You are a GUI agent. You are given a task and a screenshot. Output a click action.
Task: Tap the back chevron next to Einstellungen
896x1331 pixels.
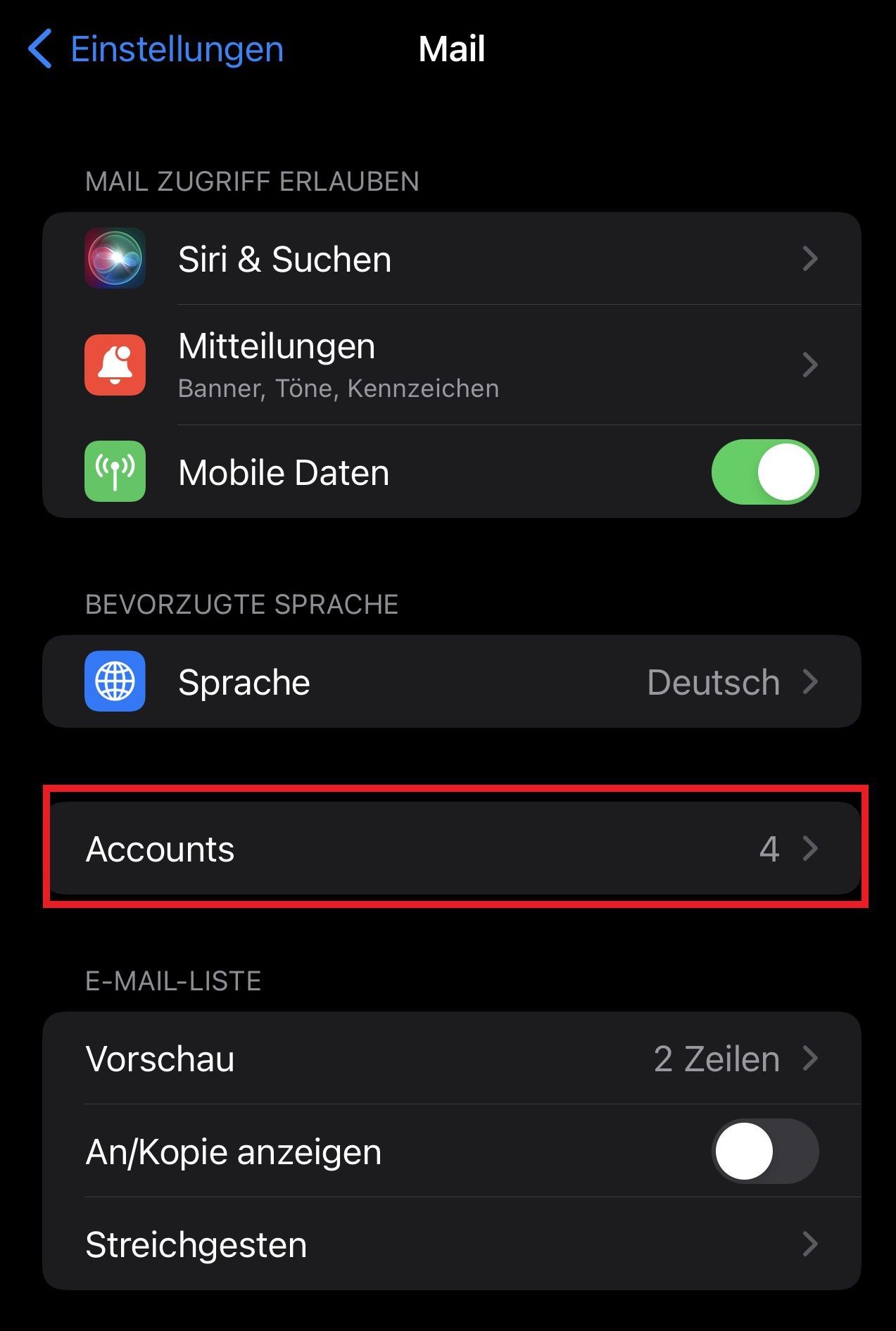(x=41, y=48)
